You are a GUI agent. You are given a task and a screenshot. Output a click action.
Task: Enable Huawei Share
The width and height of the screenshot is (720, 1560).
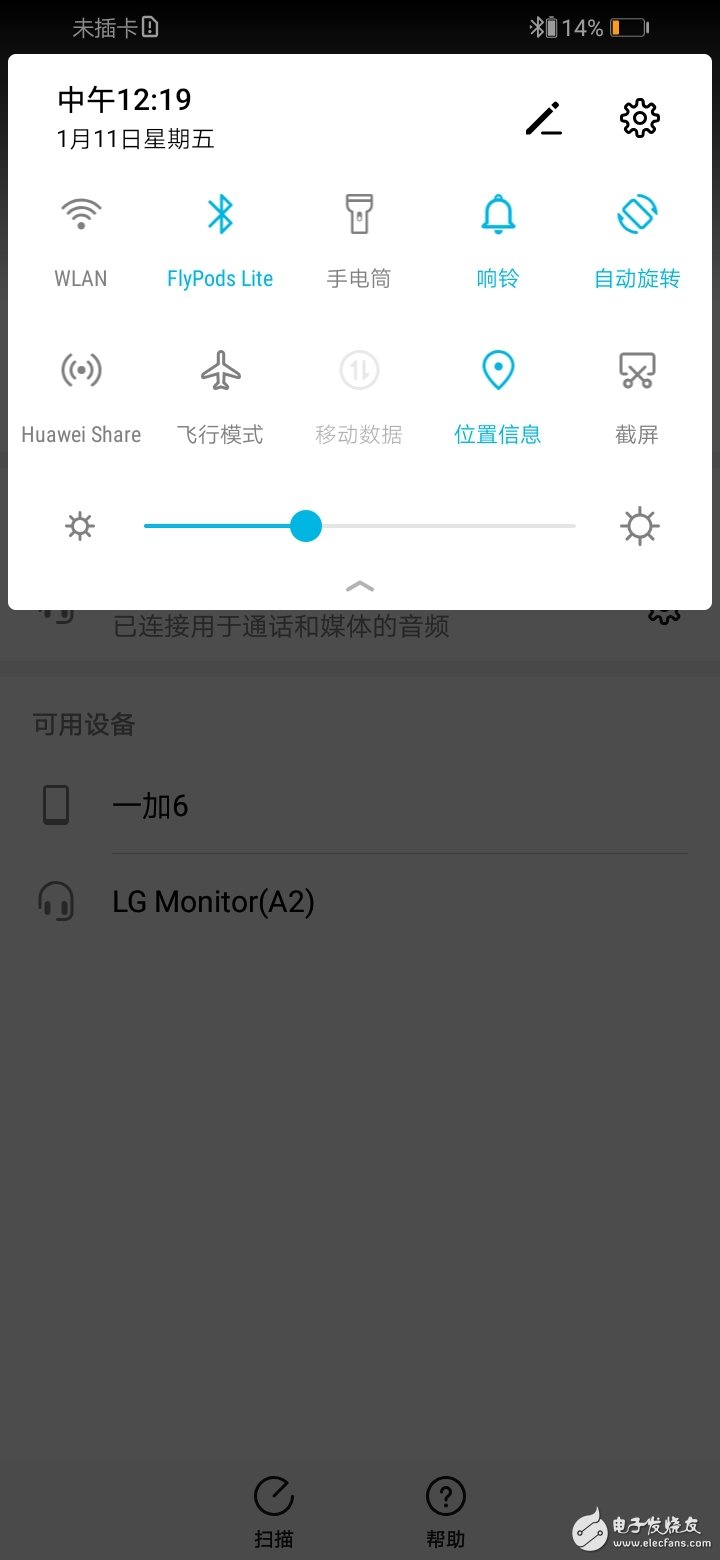(x=81, y=397)
